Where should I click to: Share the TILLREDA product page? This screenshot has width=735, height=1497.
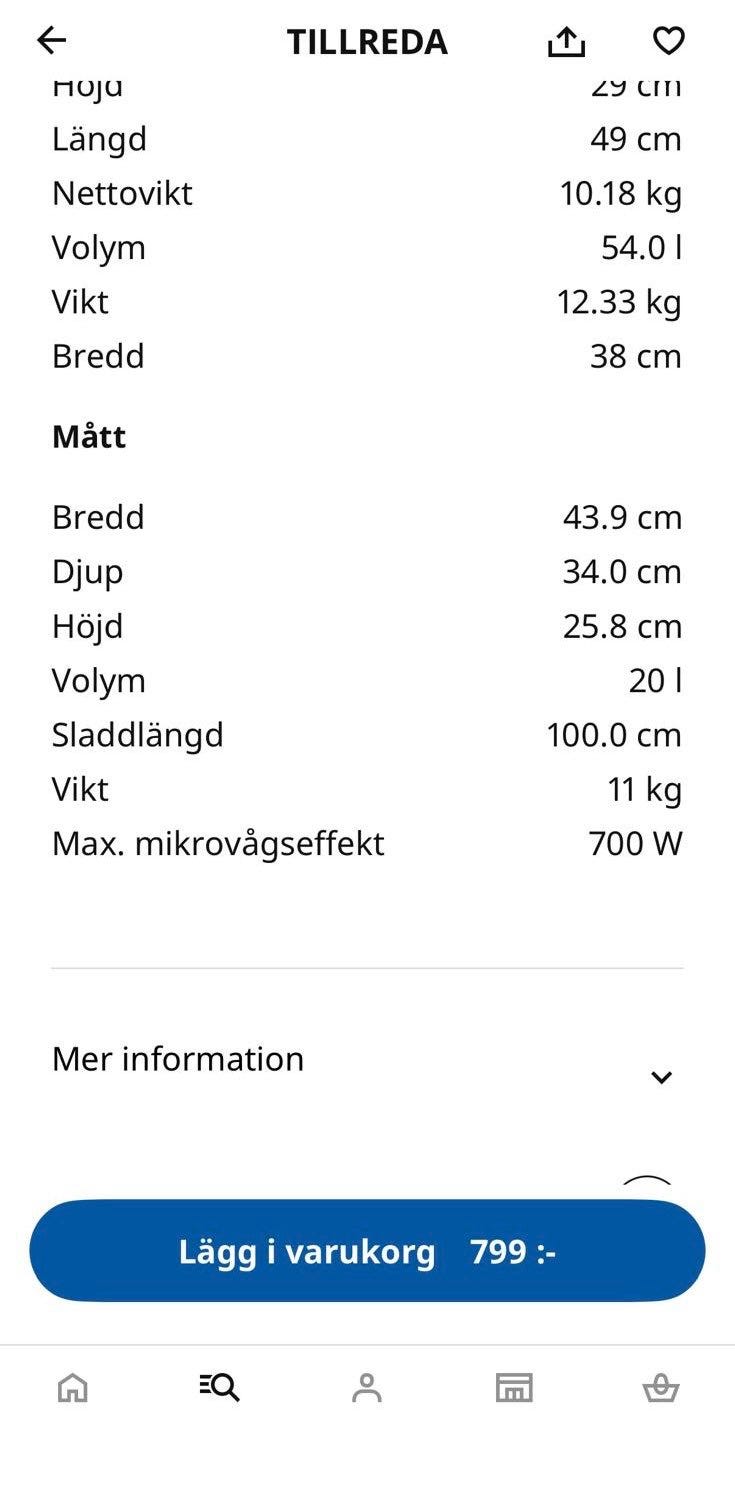pos(566,41)
